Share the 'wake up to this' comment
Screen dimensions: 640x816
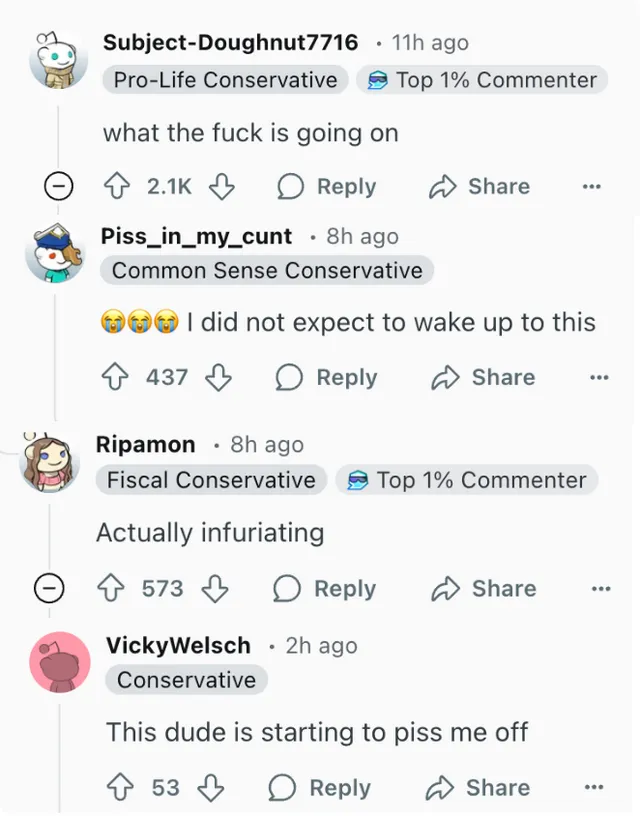click(x=482, y=377)
